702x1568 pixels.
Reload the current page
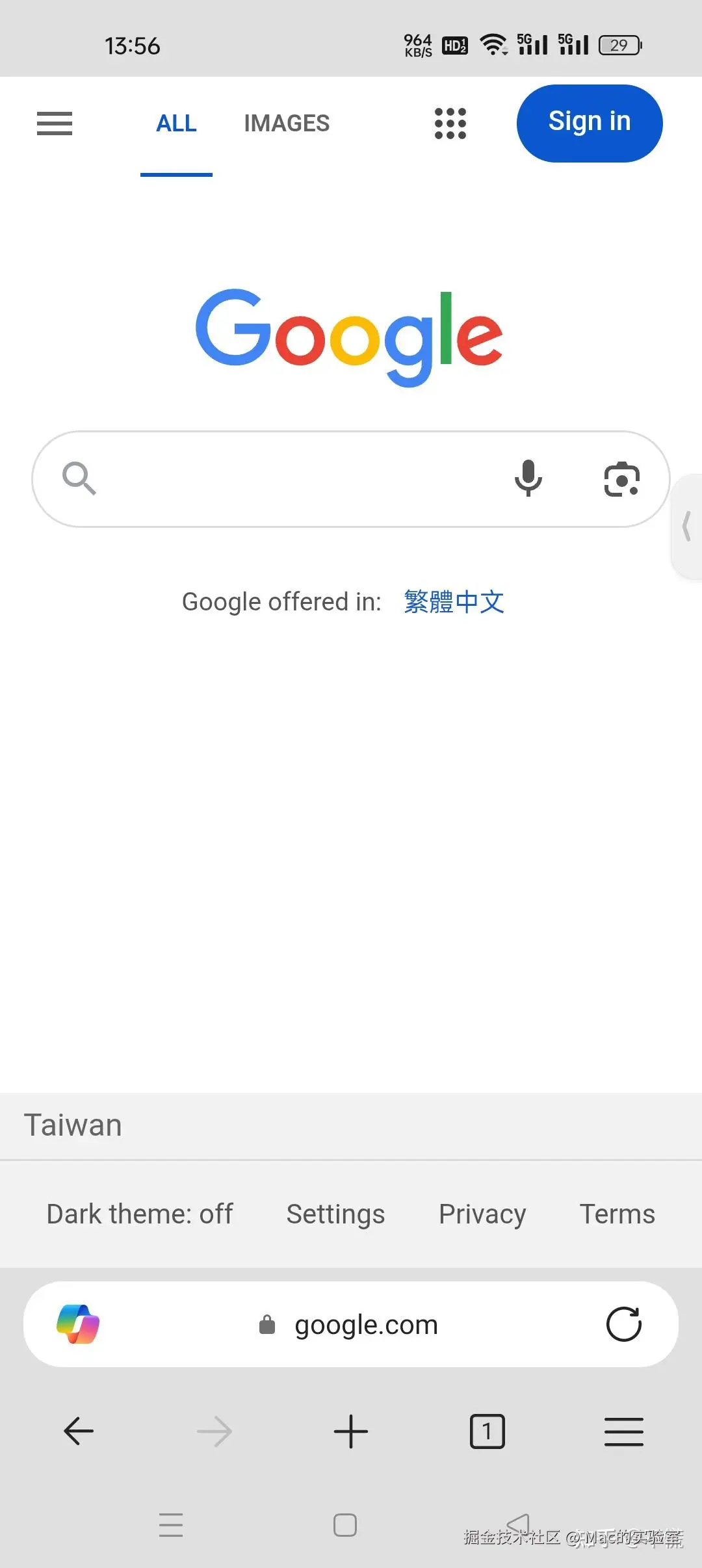(x=623, y=1324)
